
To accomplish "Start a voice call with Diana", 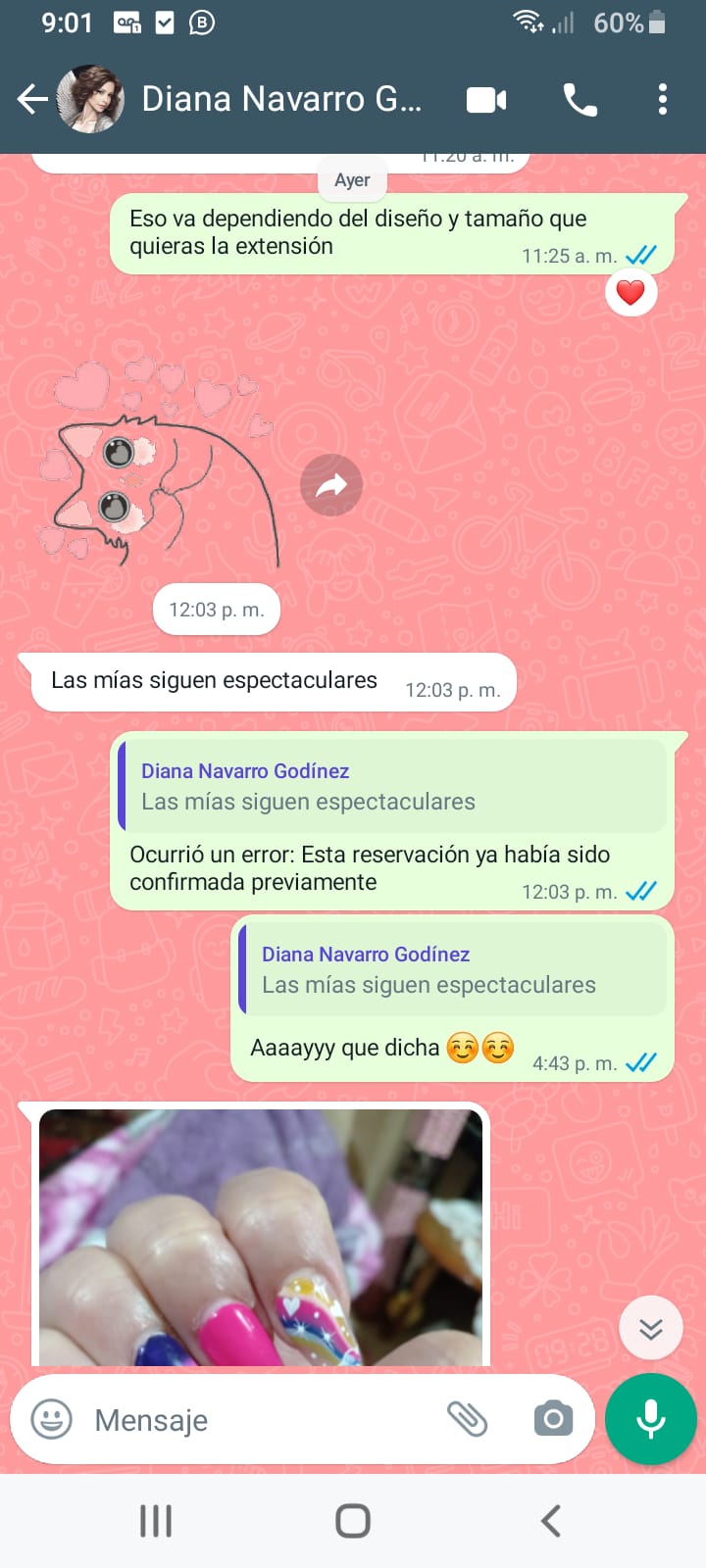I will pos(580,100).
